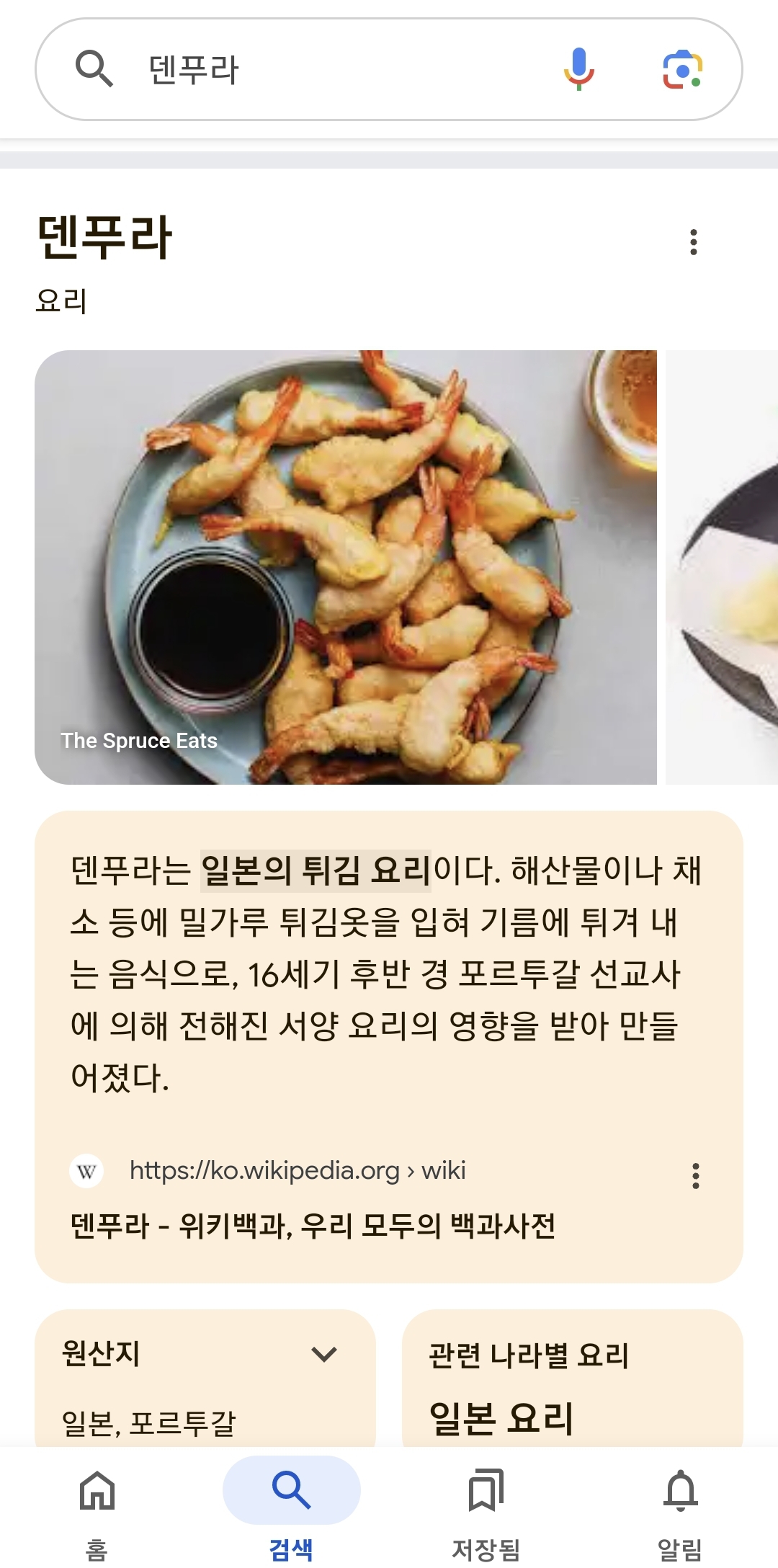Open options for the ko.wikipedia.org result
The image size is (778, 1568).
point(695,1176)
